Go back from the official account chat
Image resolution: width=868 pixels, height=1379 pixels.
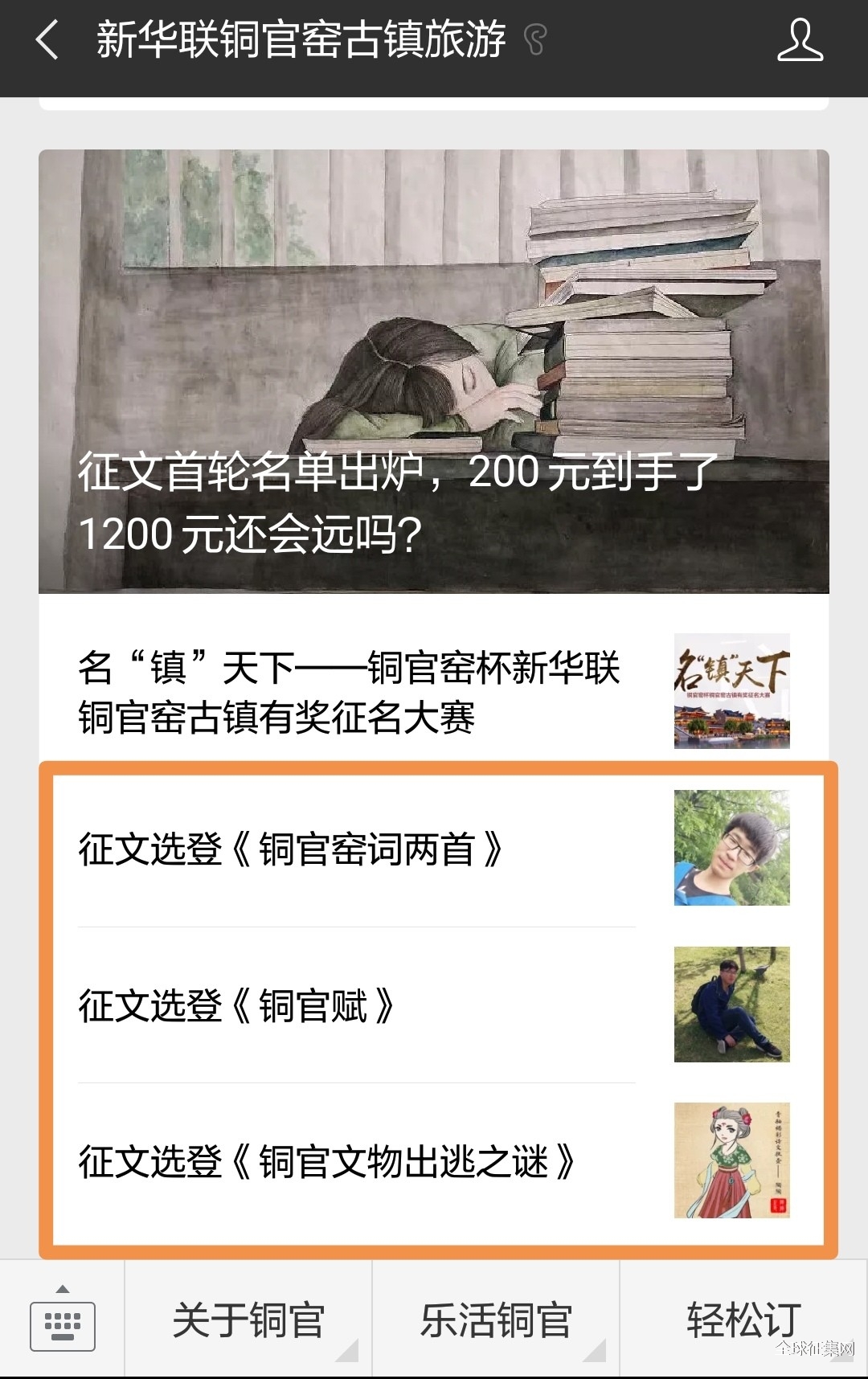47,40
